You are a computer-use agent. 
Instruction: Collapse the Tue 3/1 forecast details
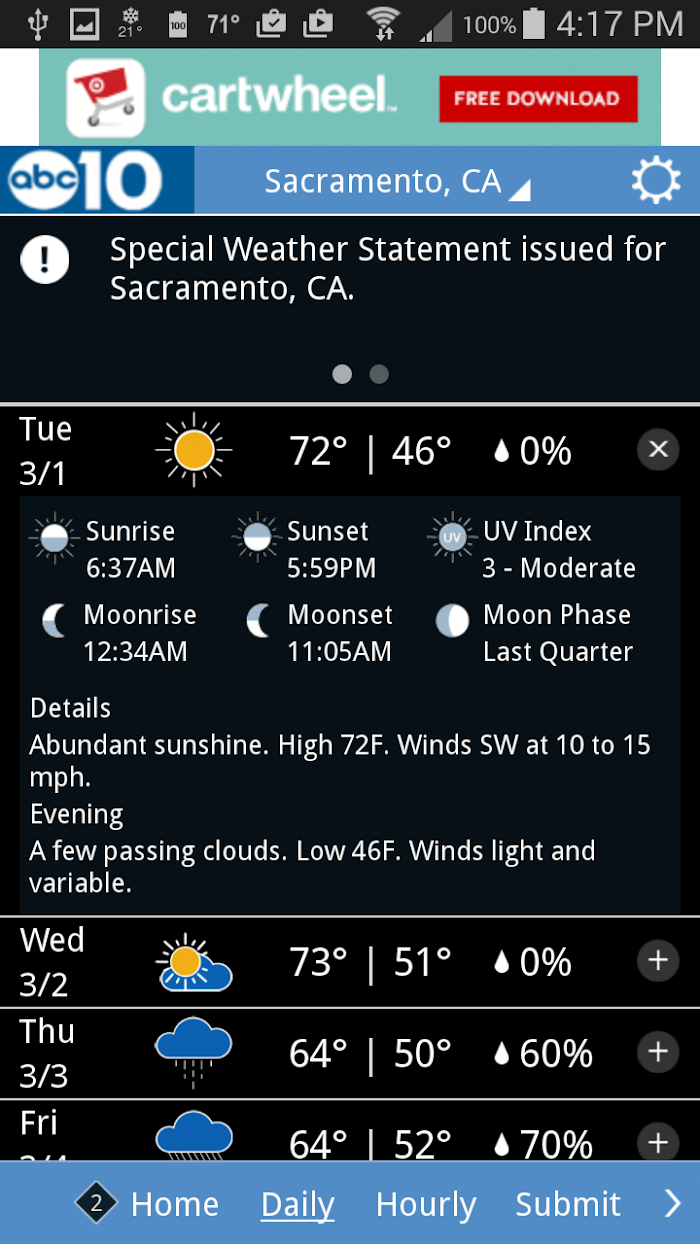pyautogui.click(x=658, y=450)
